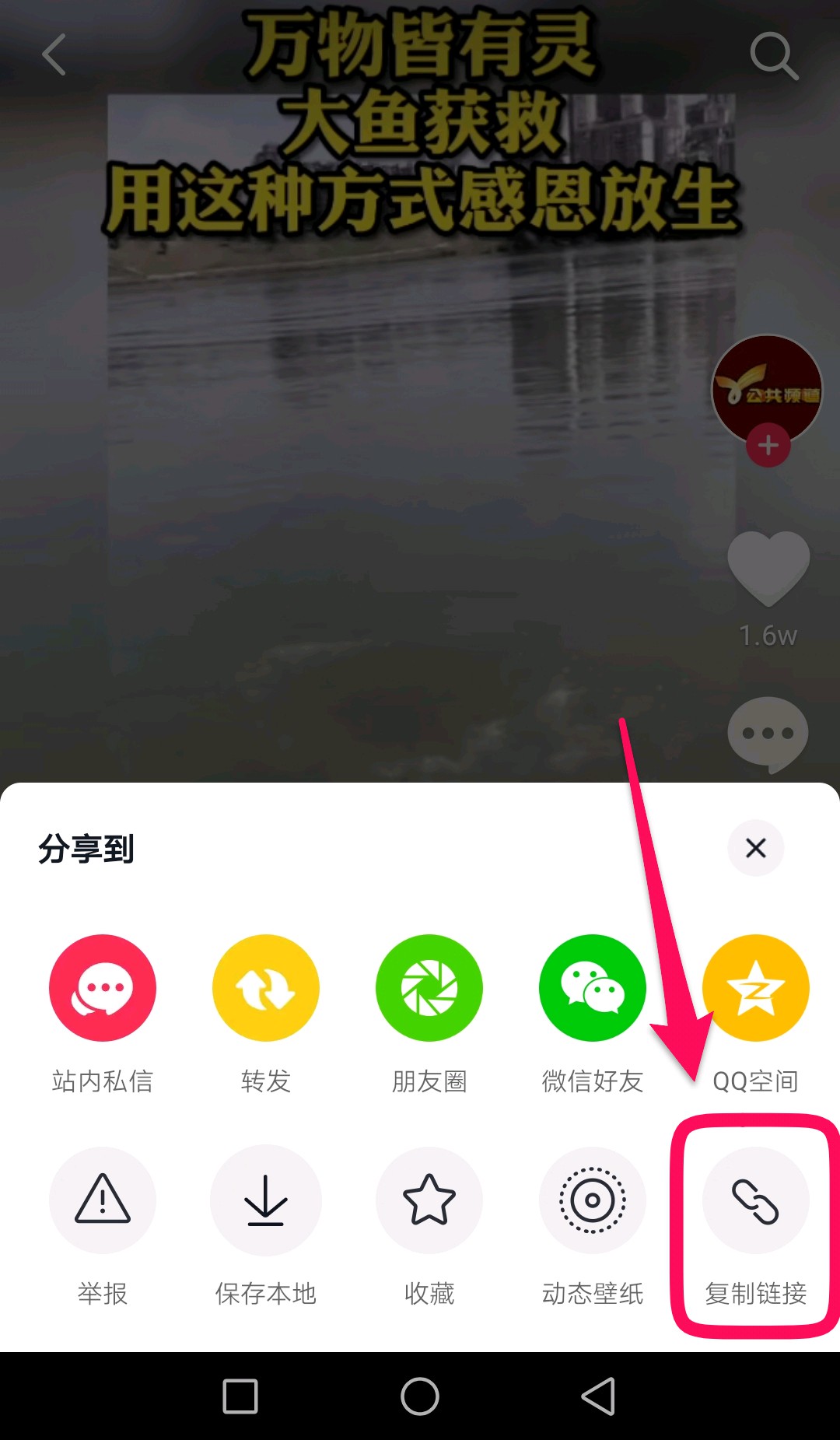Share to QQ空间
Viewport: 840px width, 1440px height.
click(x=756, y=988)
